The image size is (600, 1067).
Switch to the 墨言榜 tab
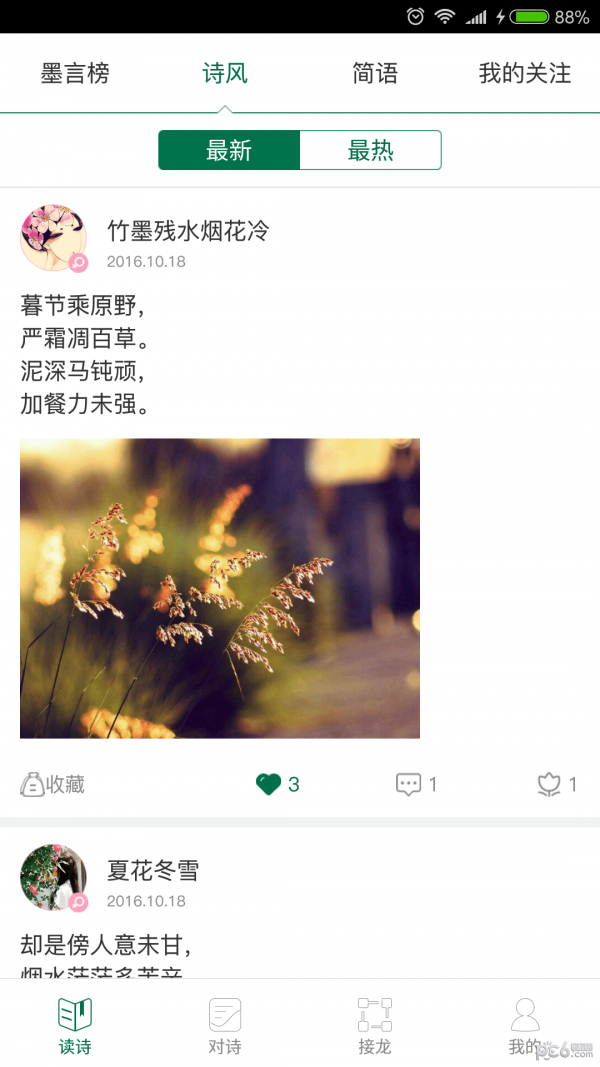point(75,73)
